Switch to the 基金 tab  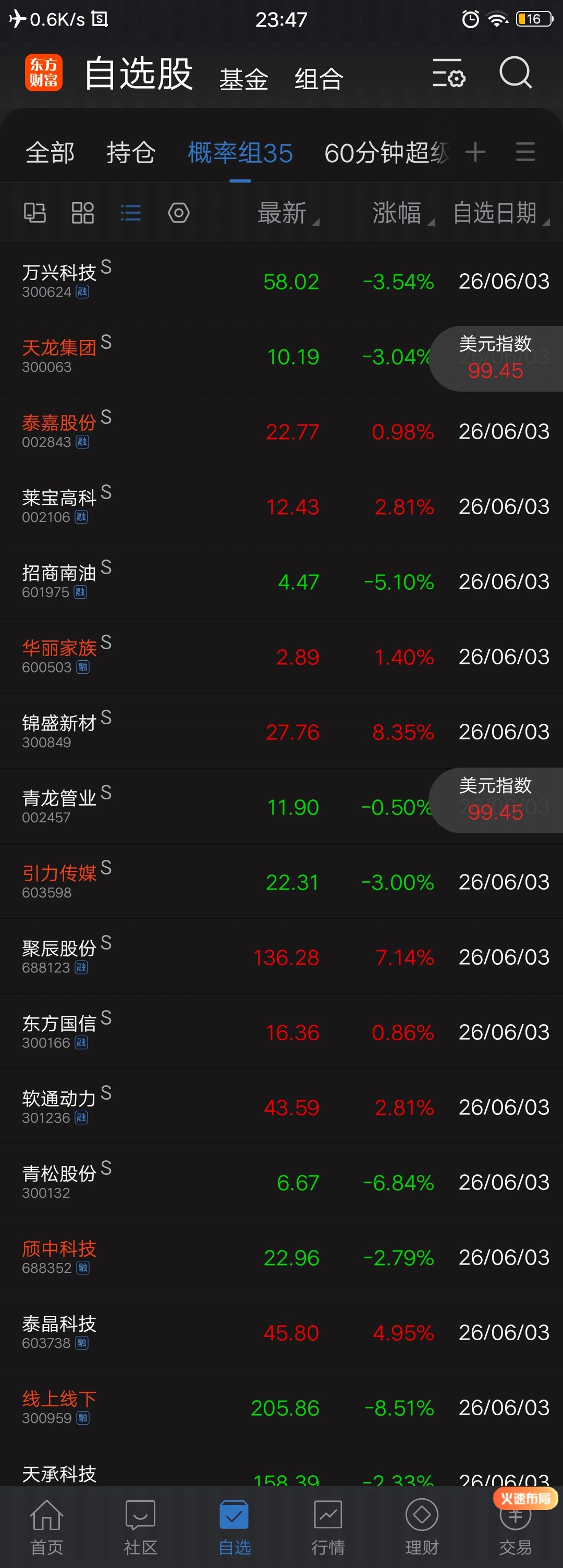click(243, 79)
